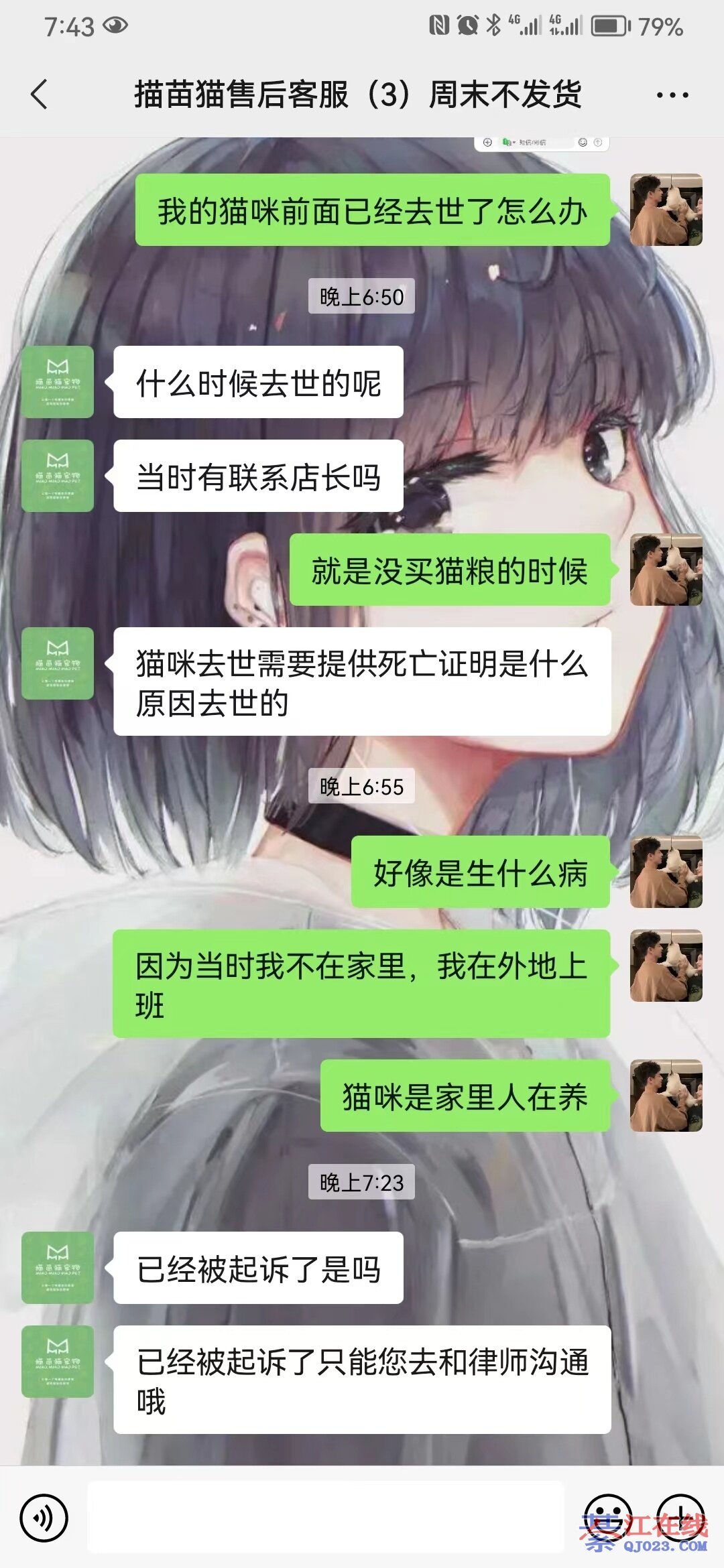
Task: Switch to voice message input
Action: tap(44, 1518)
